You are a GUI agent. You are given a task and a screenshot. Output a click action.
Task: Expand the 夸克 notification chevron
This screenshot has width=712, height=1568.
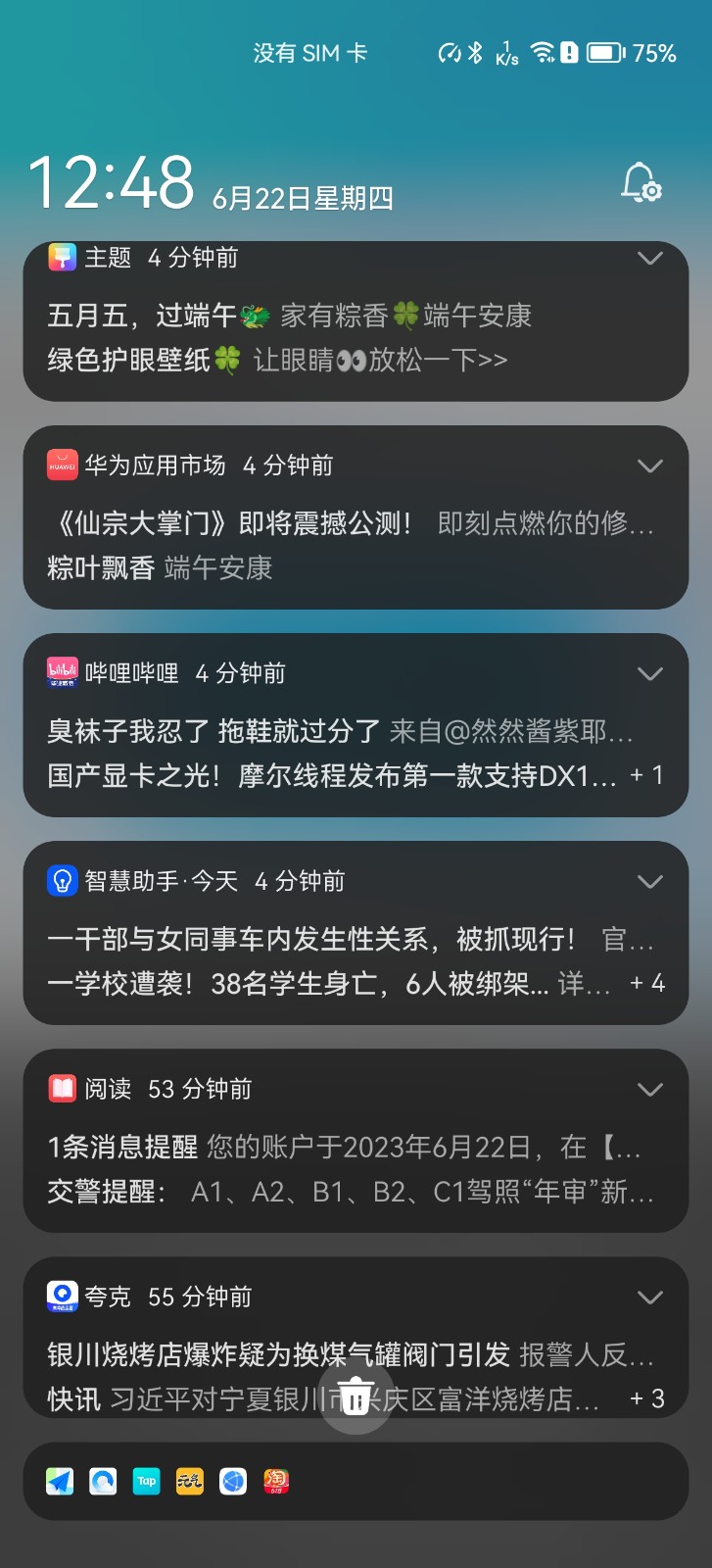coord(649,1297)
